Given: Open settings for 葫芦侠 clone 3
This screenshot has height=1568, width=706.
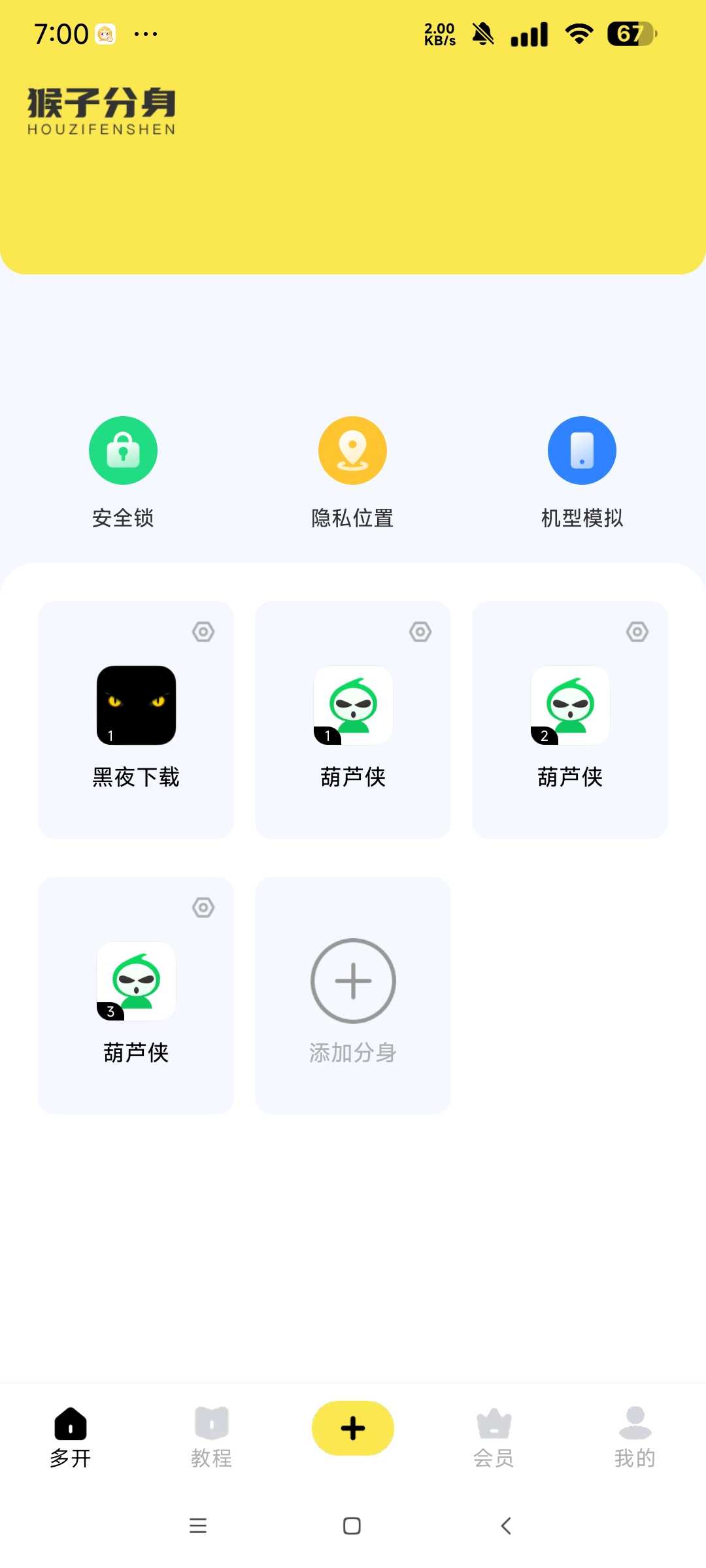Looking at the screenshot, I should pos(203,907).
